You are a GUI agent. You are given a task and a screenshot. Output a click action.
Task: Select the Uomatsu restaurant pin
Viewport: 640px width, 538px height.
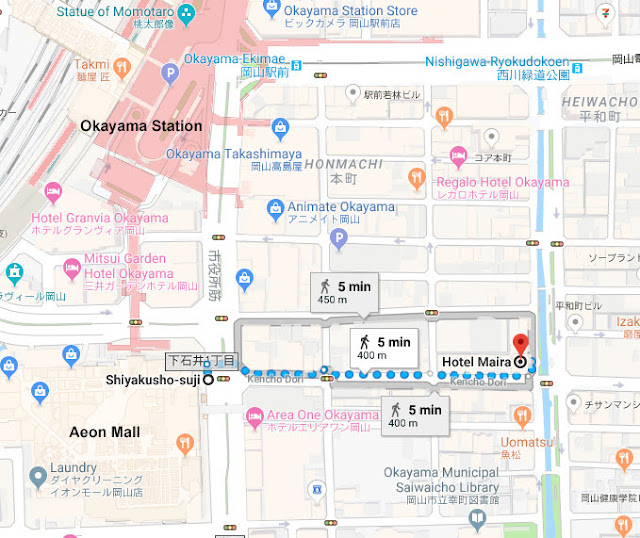(520, 415)
